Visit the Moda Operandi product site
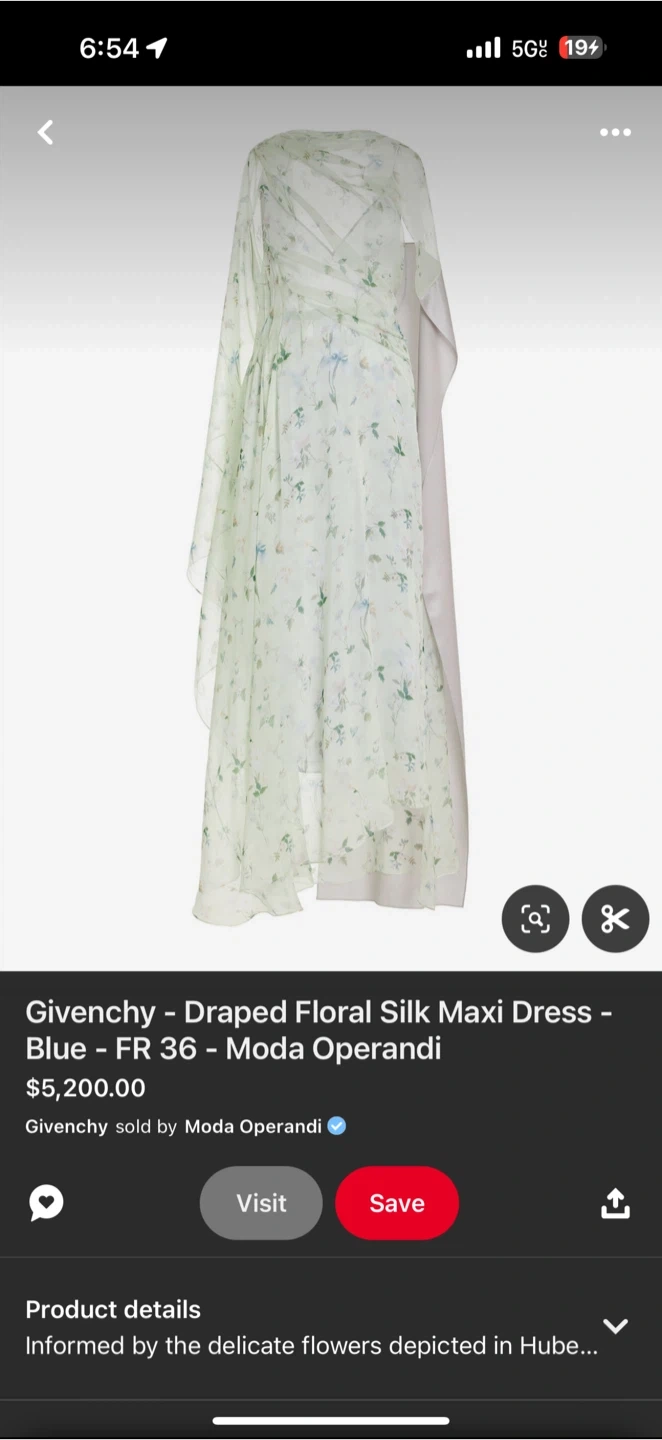The width and height of the screenshot is (662, 1440). tap(261, 1203)
